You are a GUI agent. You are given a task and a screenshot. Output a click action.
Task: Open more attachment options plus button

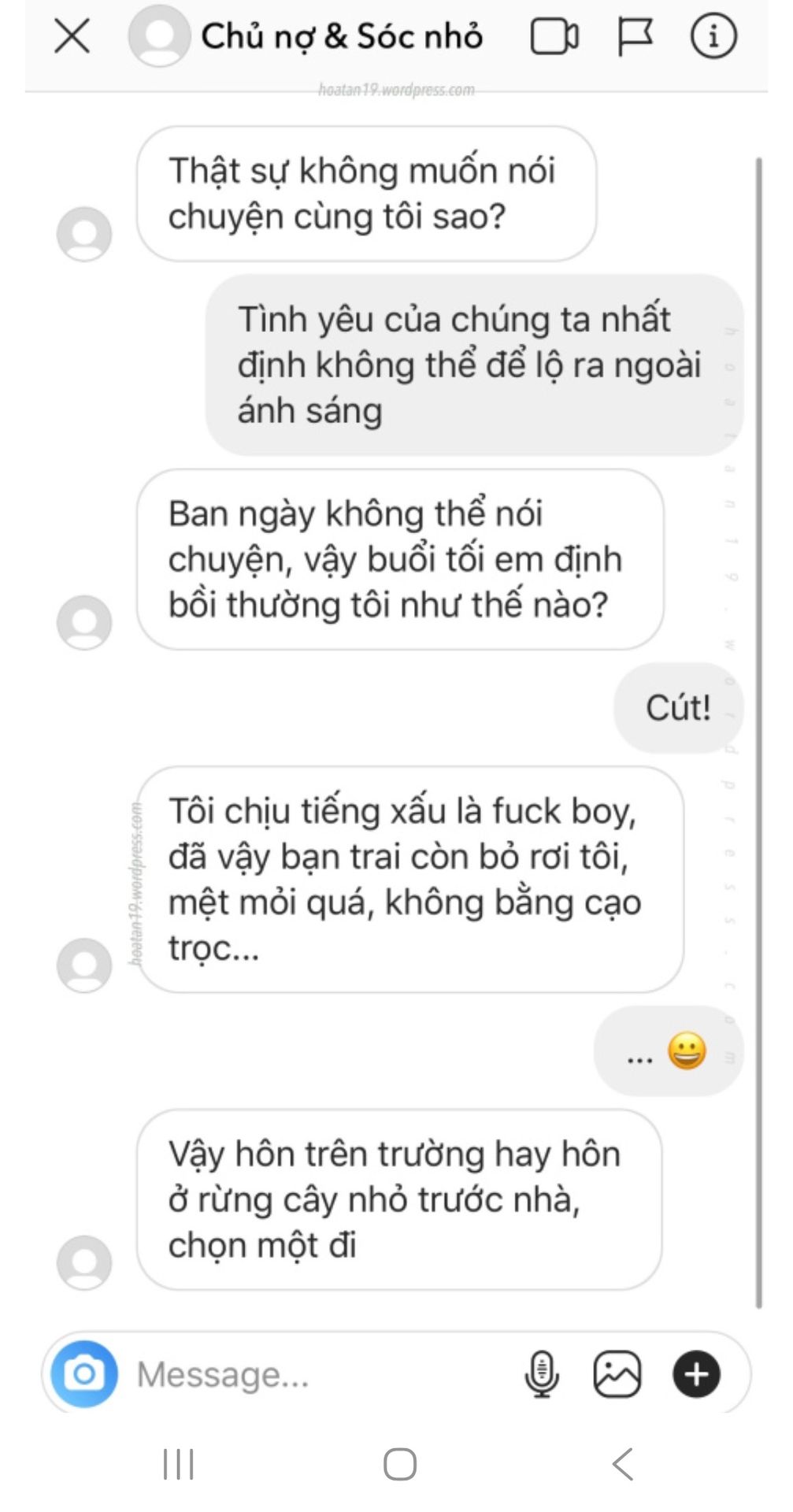696,1374
